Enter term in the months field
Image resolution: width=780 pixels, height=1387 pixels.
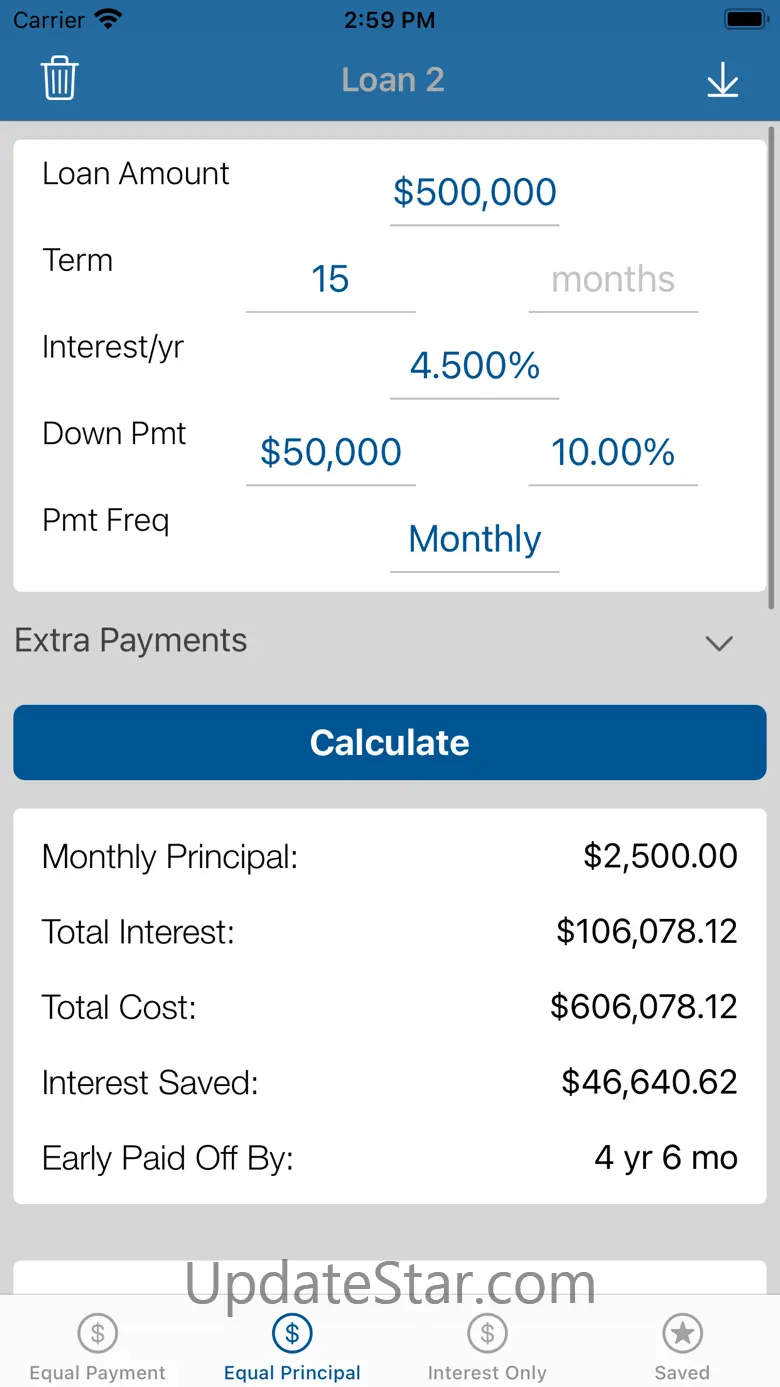[613, 280]
